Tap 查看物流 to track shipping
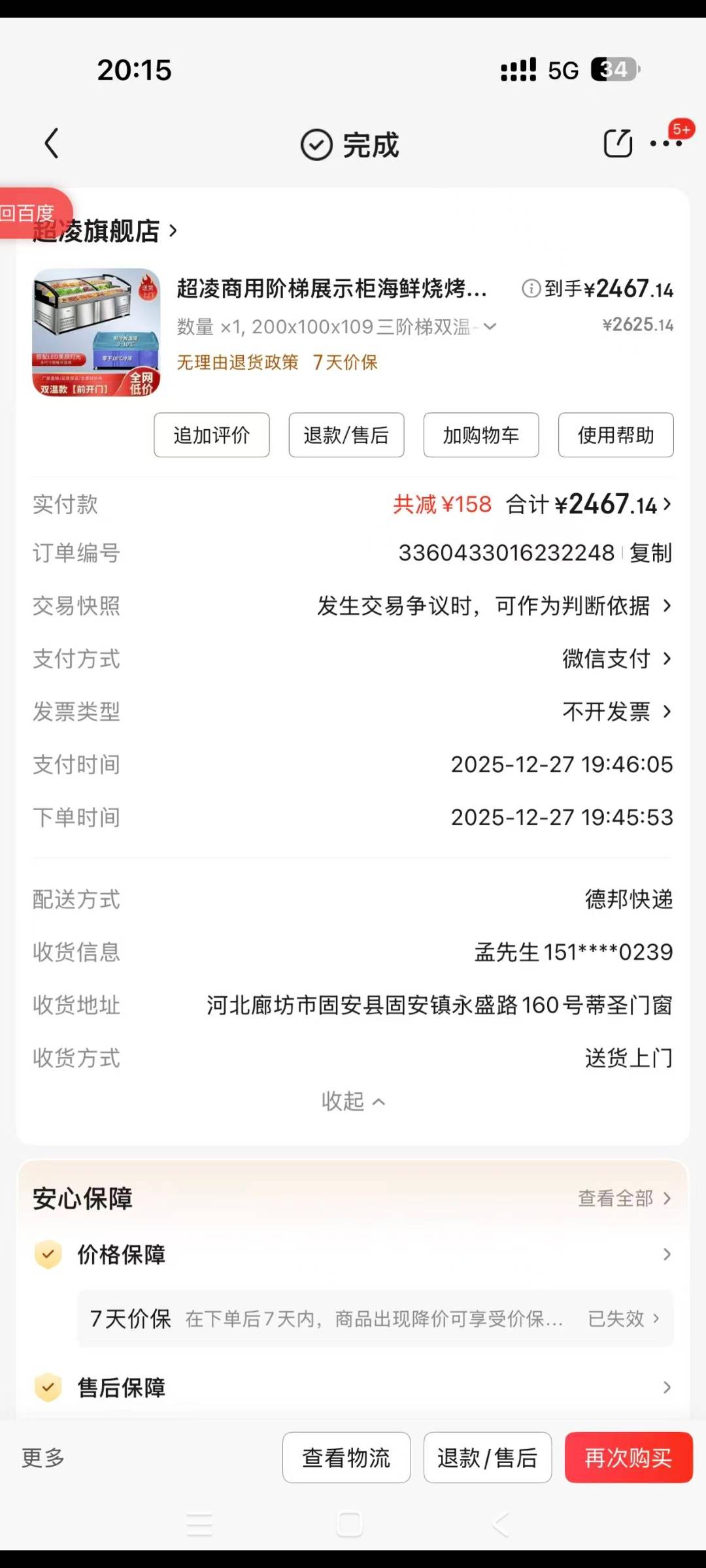Image resolution: width=706 pixels, height=1568 pixels. (346, 1458)
